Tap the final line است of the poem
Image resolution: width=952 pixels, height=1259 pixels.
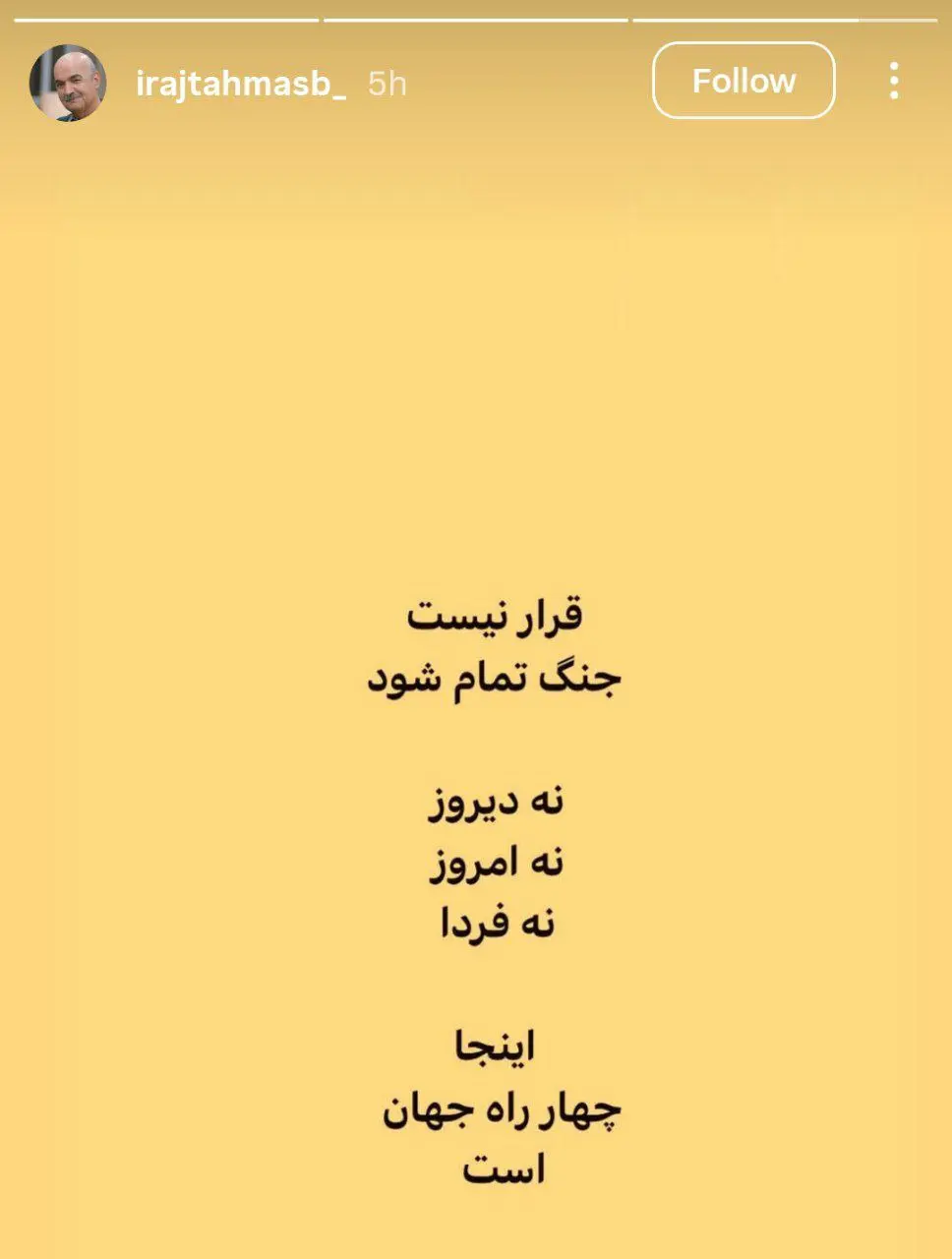pyautogui.click(x=502, y=1169)
